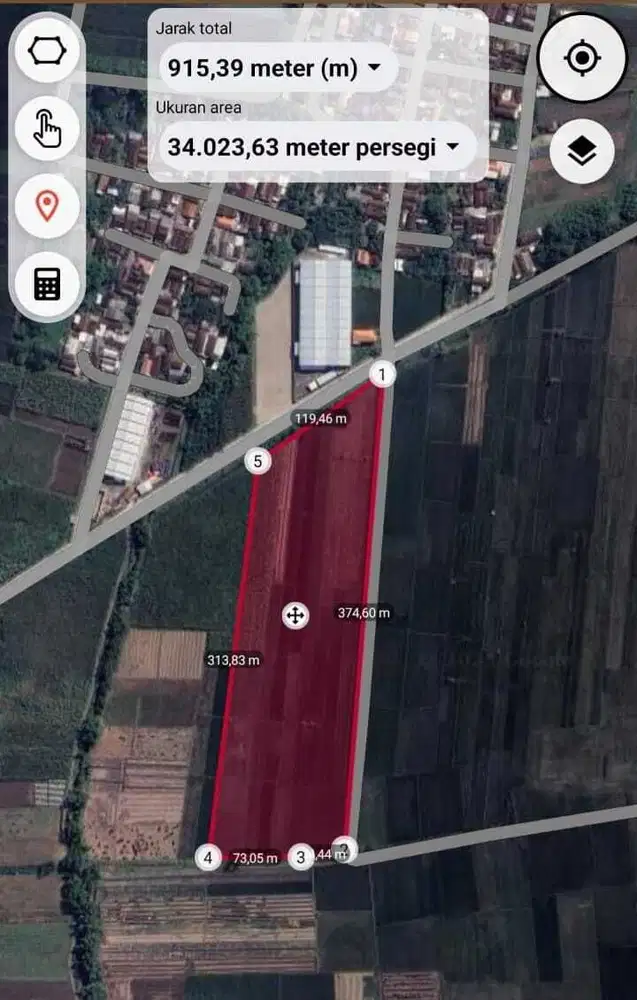Center the map on my location
This screenshot has width=637, height=1000.
[x=582, y=58]
